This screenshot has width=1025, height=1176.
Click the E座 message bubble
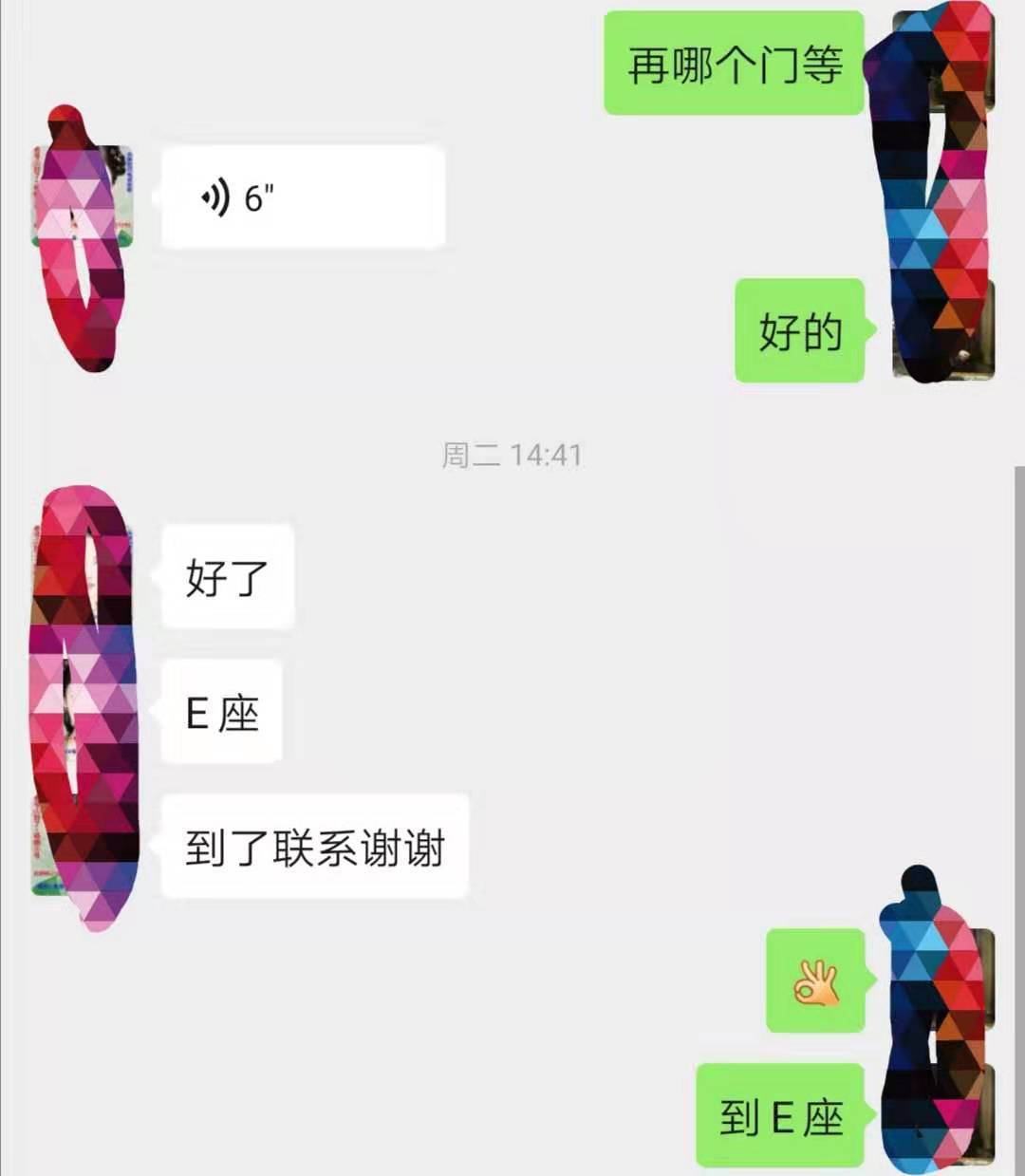[219, 712]
